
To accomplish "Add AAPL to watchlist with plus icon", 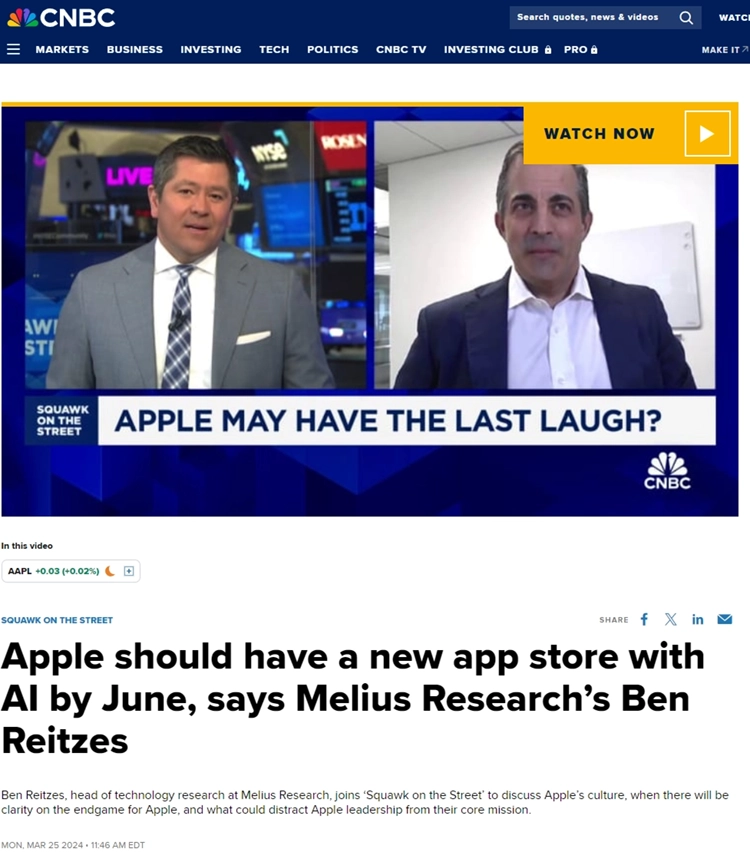I will click(x=129, y=571).
